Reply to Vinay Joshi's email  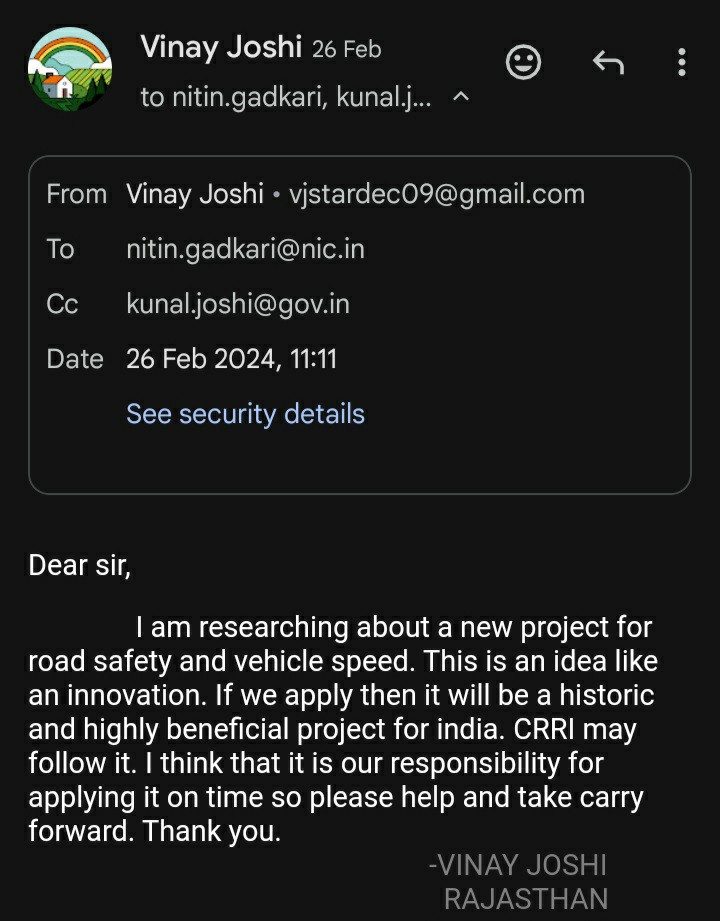(608, 62)
